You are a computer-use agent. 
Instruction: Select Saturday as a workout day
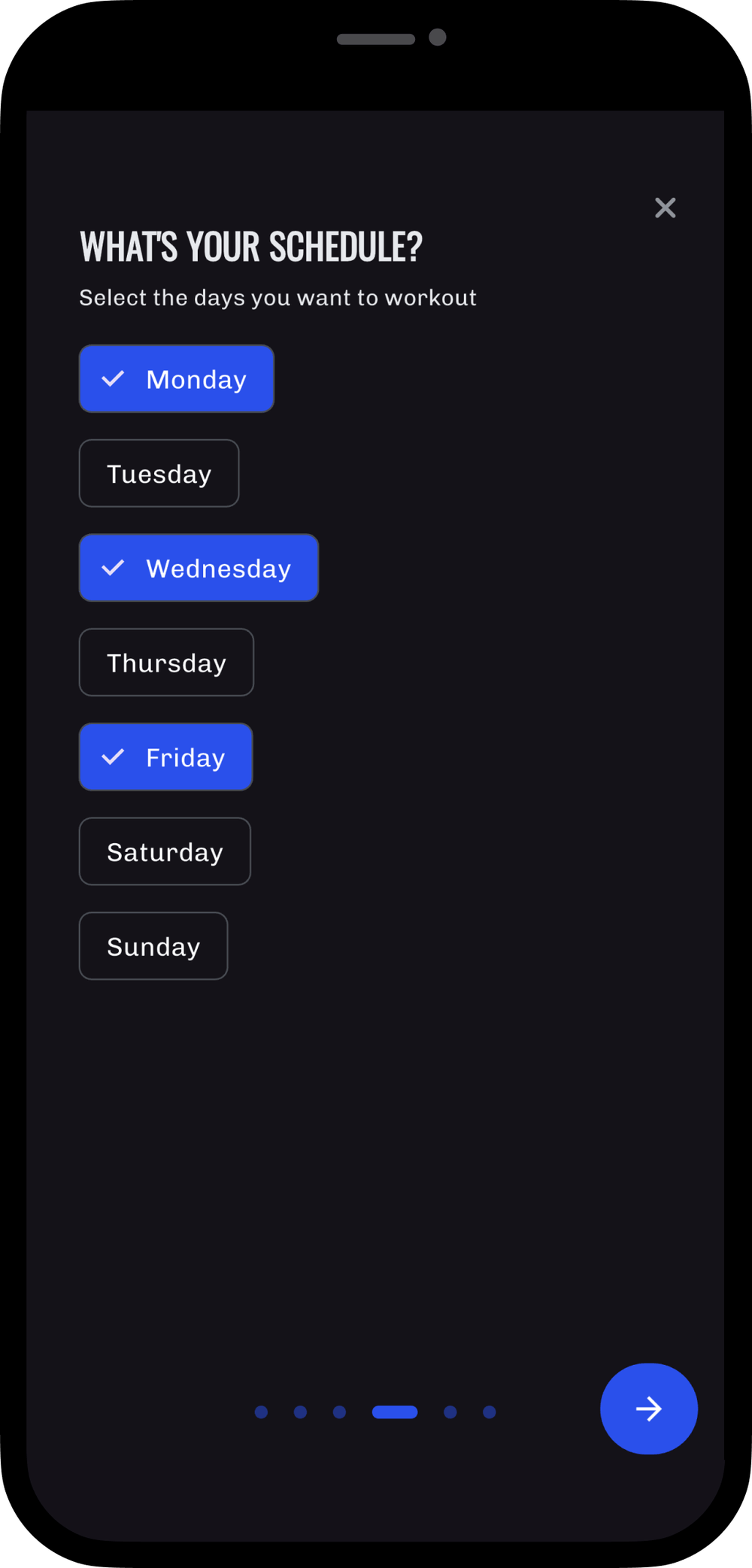[x=165, y=851]
